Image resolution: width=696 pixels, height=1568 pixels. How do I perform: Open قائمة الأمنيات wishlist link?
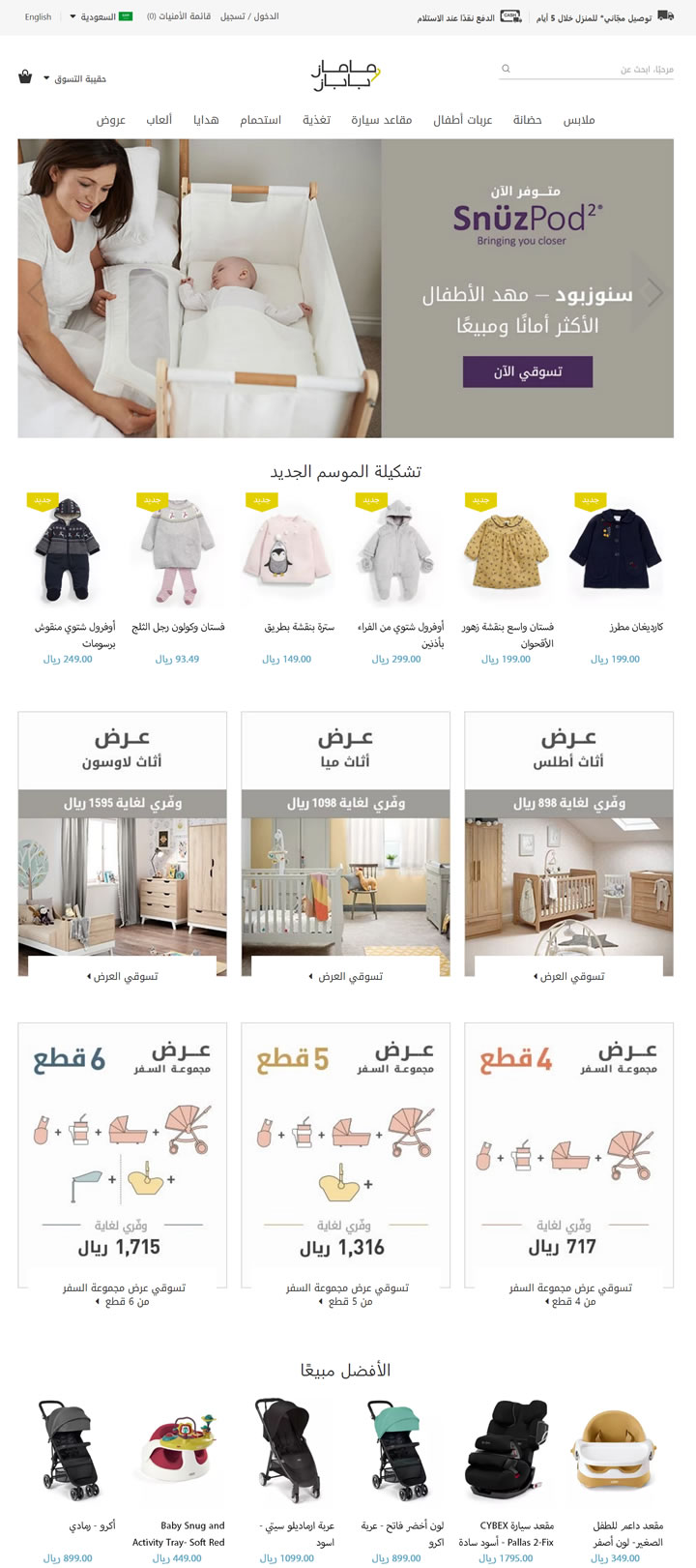click(179, 16)
